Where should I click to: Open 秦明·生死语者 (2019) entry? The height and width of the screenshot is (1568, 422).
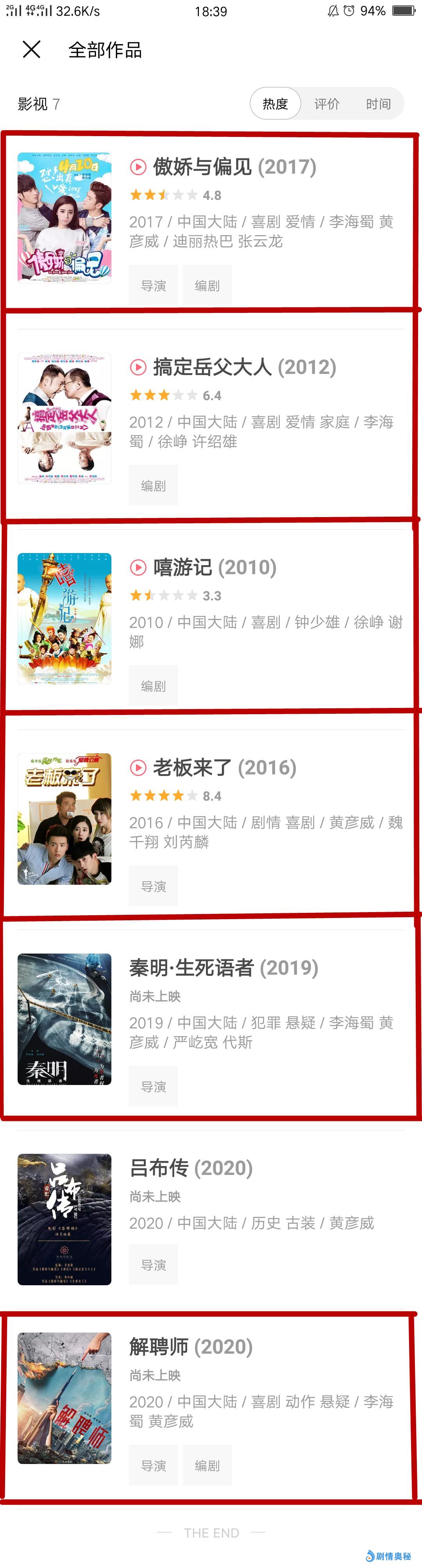[223, 968]
